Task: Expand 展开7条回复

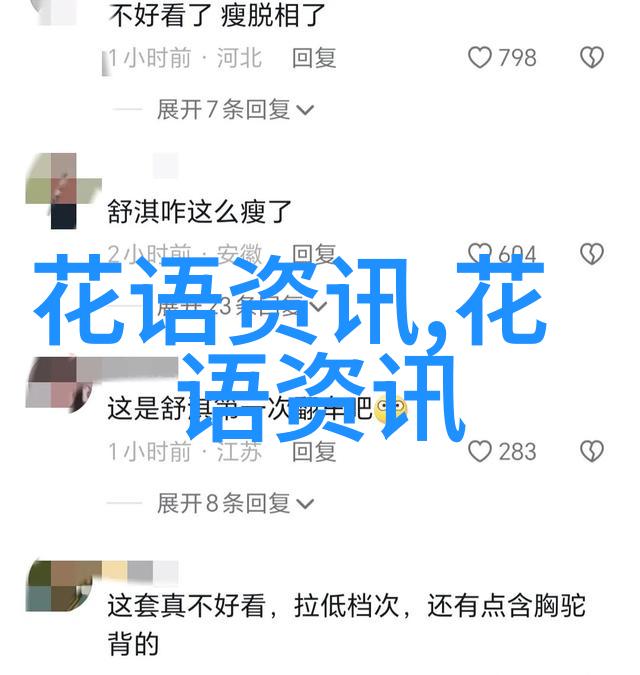Action: pyautogui.click(x=235, y=110)
